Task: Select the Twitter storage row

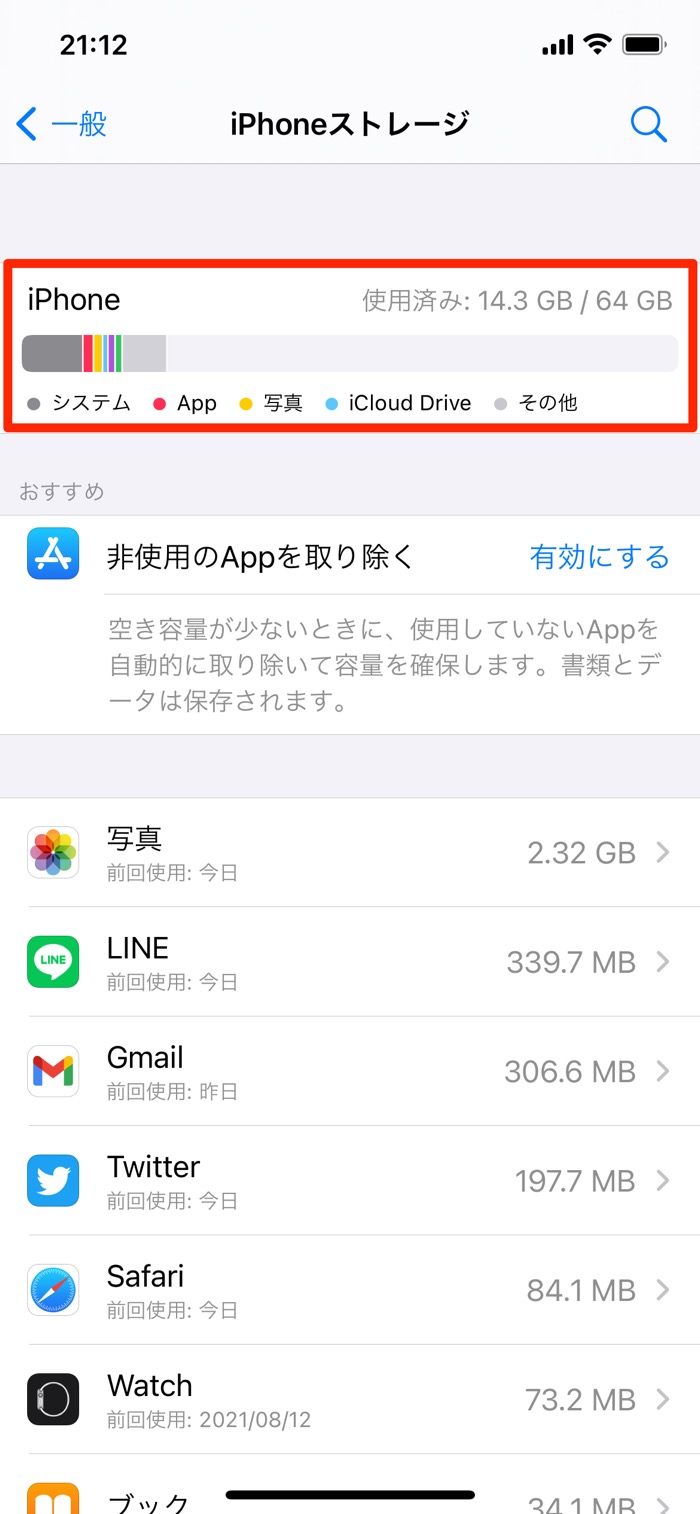Action: click(350, 1180)
